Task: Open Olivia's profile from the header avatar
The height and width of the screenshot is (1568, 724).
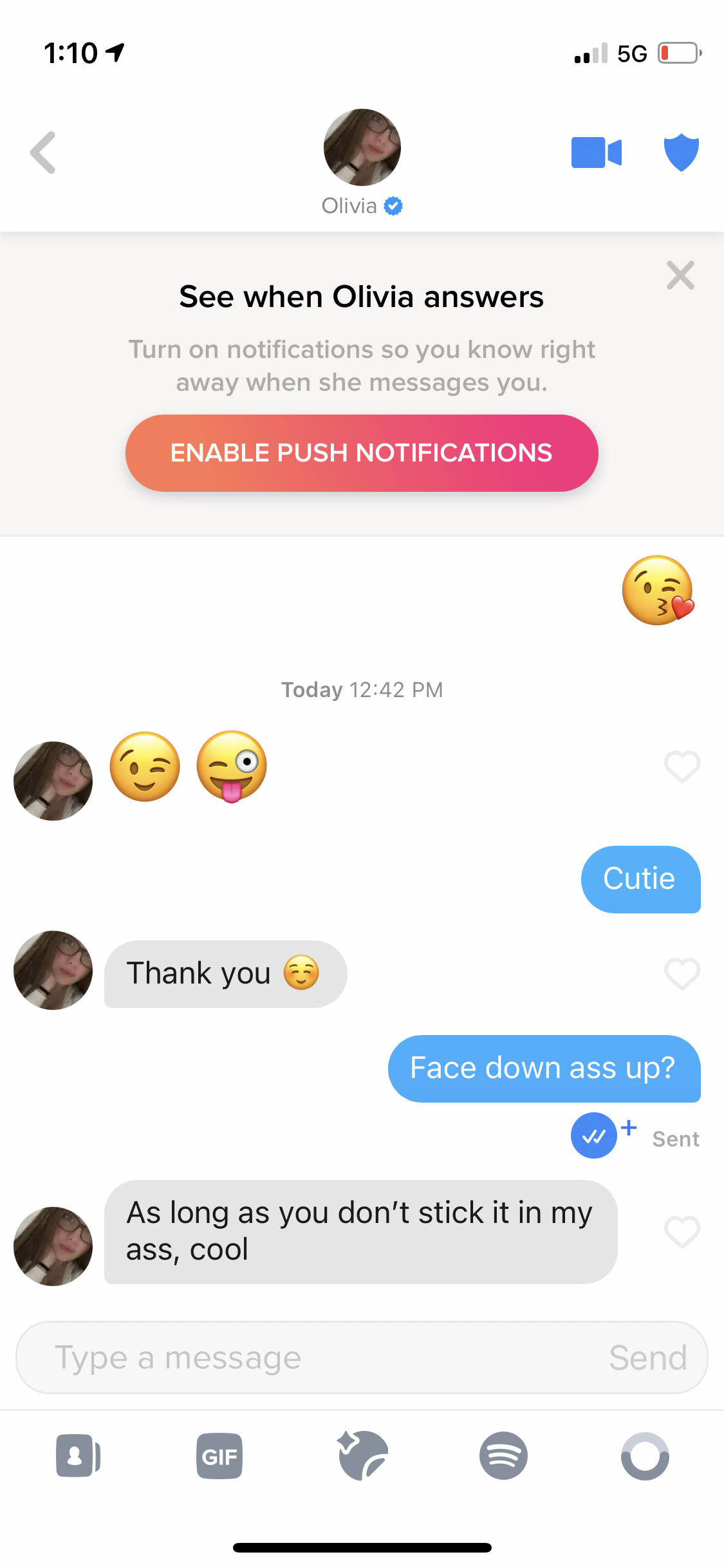Action: [x=362, y=147]
